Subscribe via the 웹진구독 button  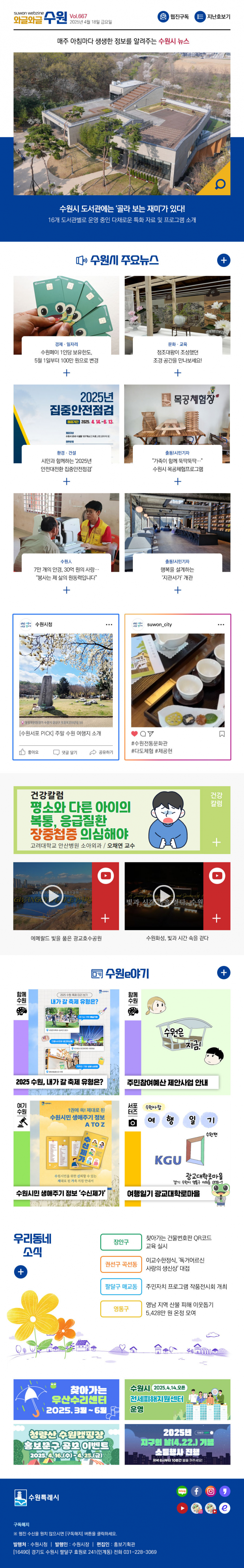point(173,17)
